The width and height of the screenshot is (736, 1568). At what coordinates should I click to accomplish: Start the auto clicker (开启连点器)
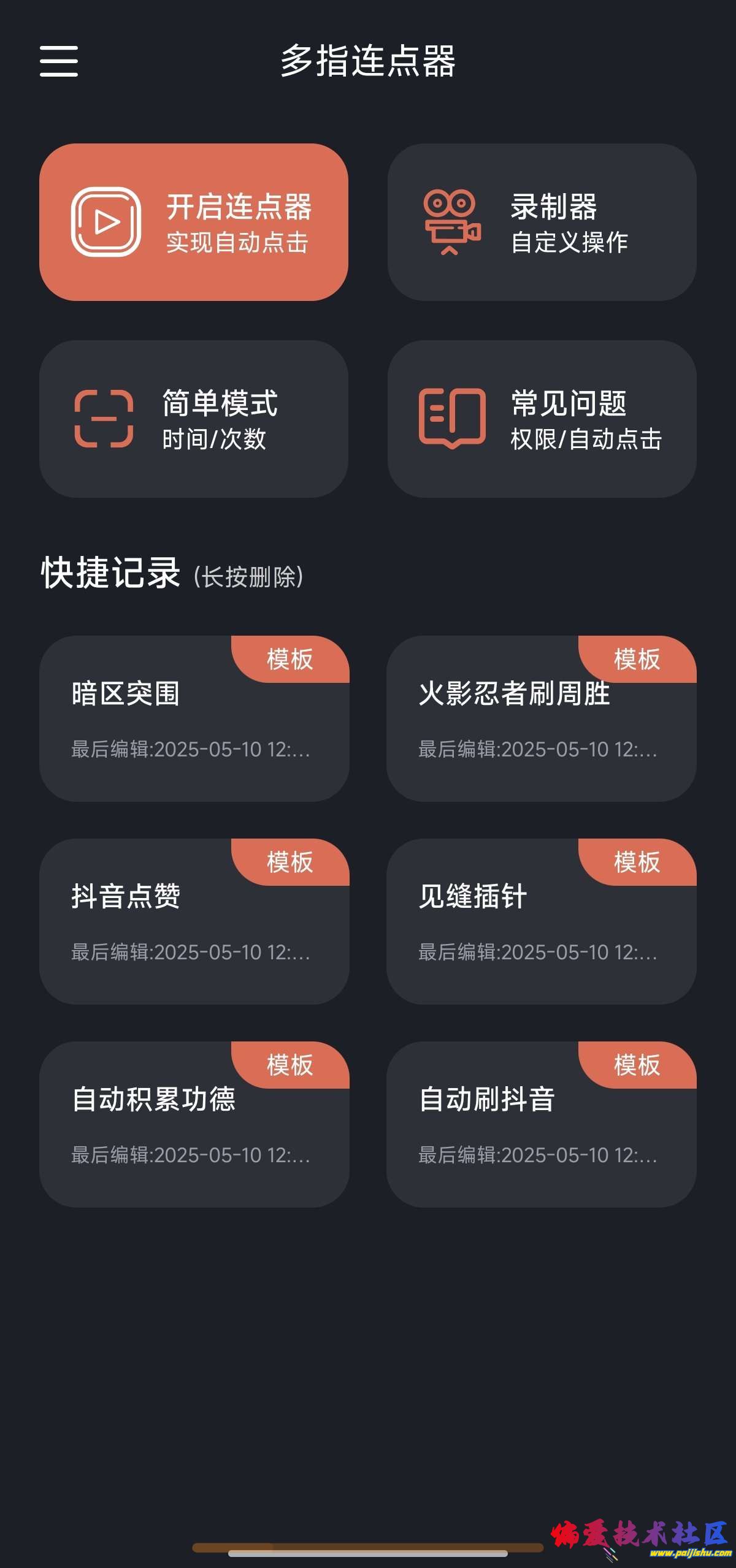coord(194,222)
